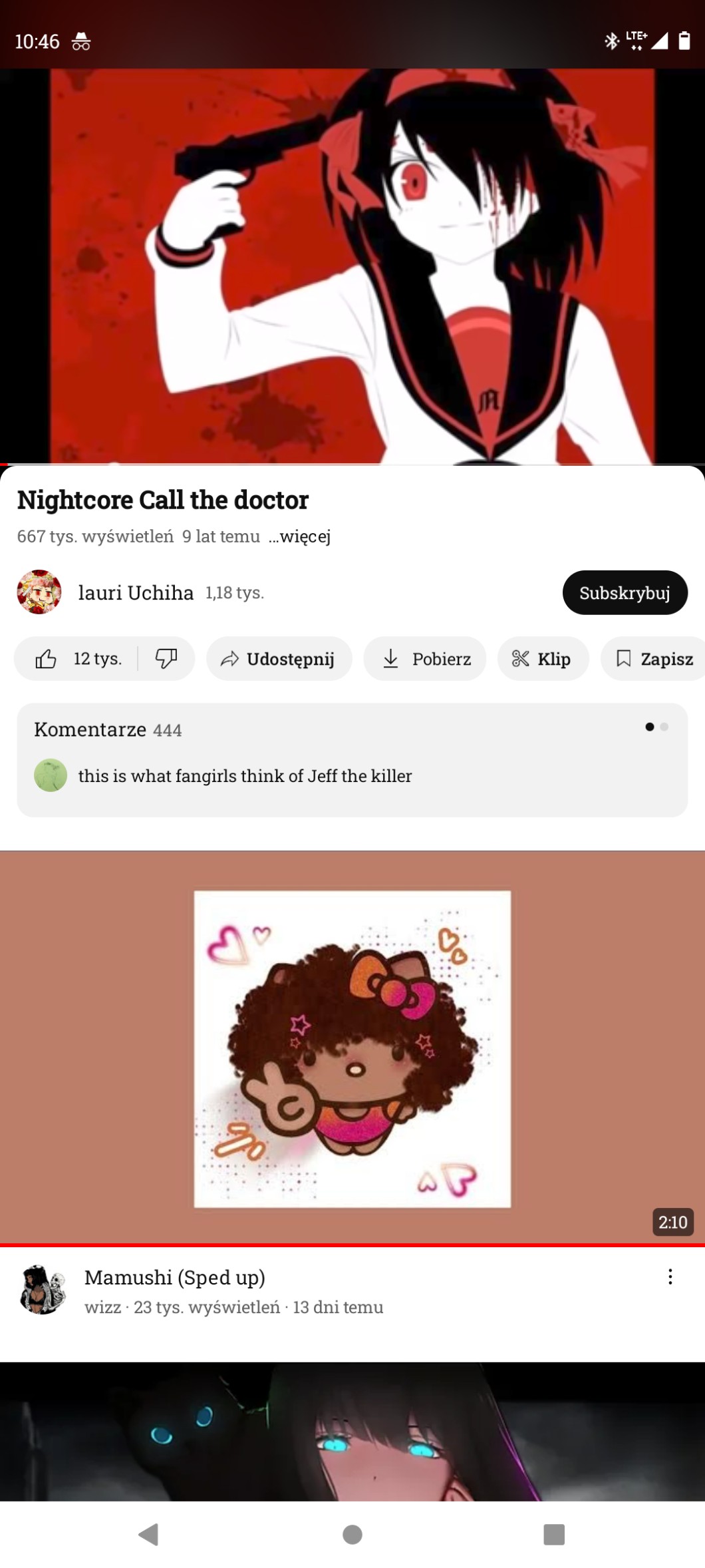Image resolution: width=705 pixels, height=1568 pixels.
Task: Share via the Udostępnij button
Action: tap(279, 659)
